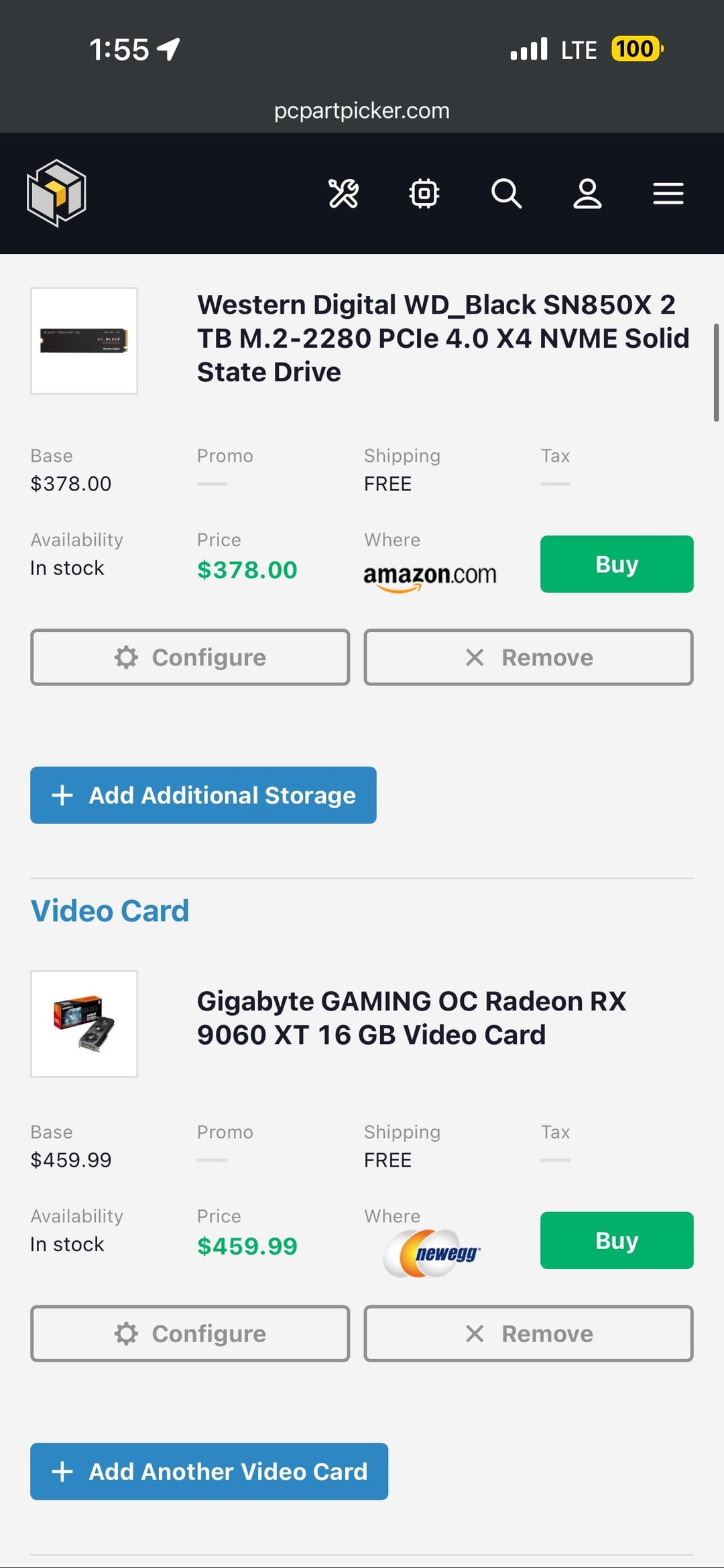
Task: Tap the pcpartpicker.com address bar
Action: [x=362, y=111]
